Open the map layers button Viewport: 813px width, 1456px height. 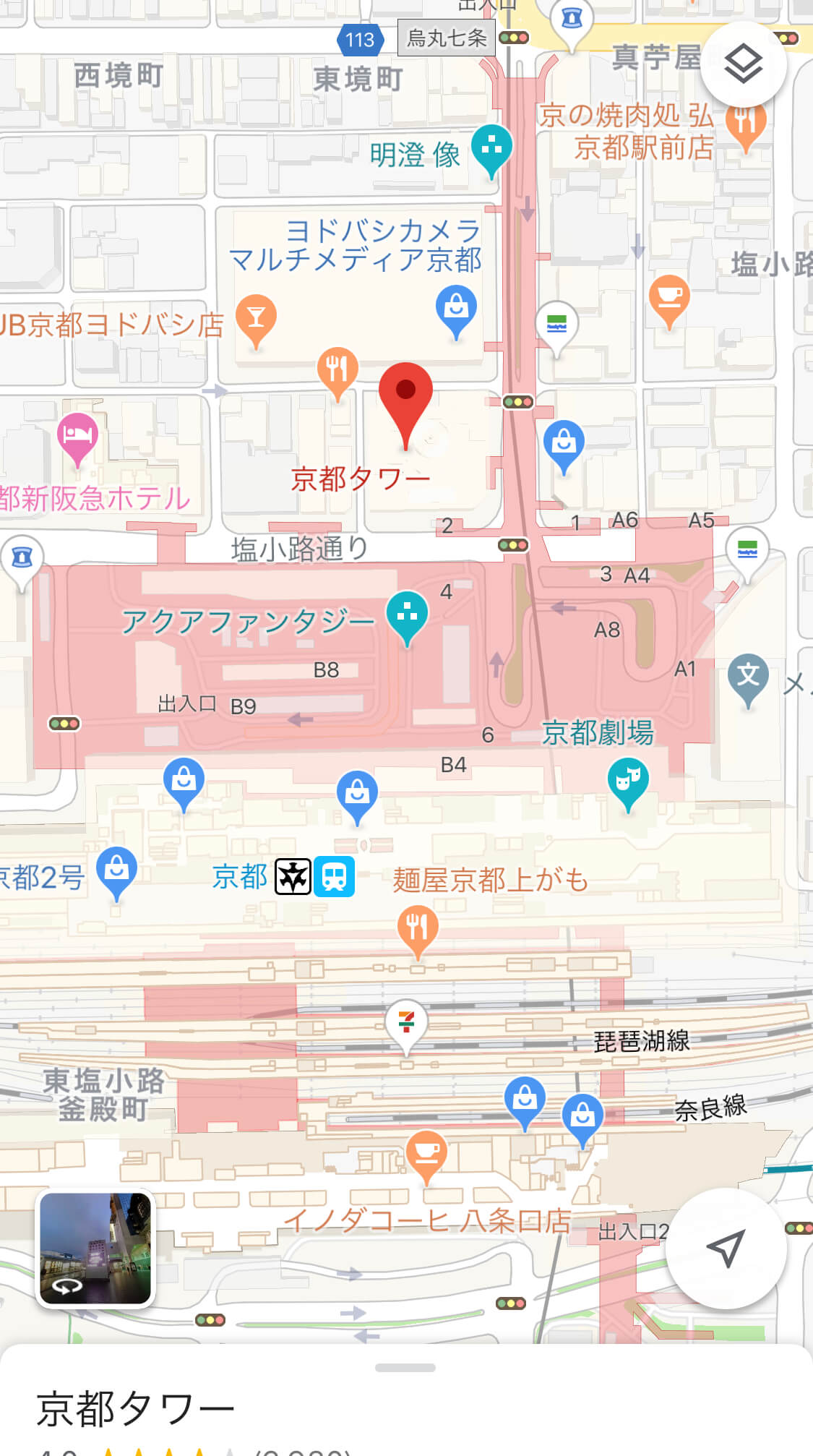pos(743,64)
